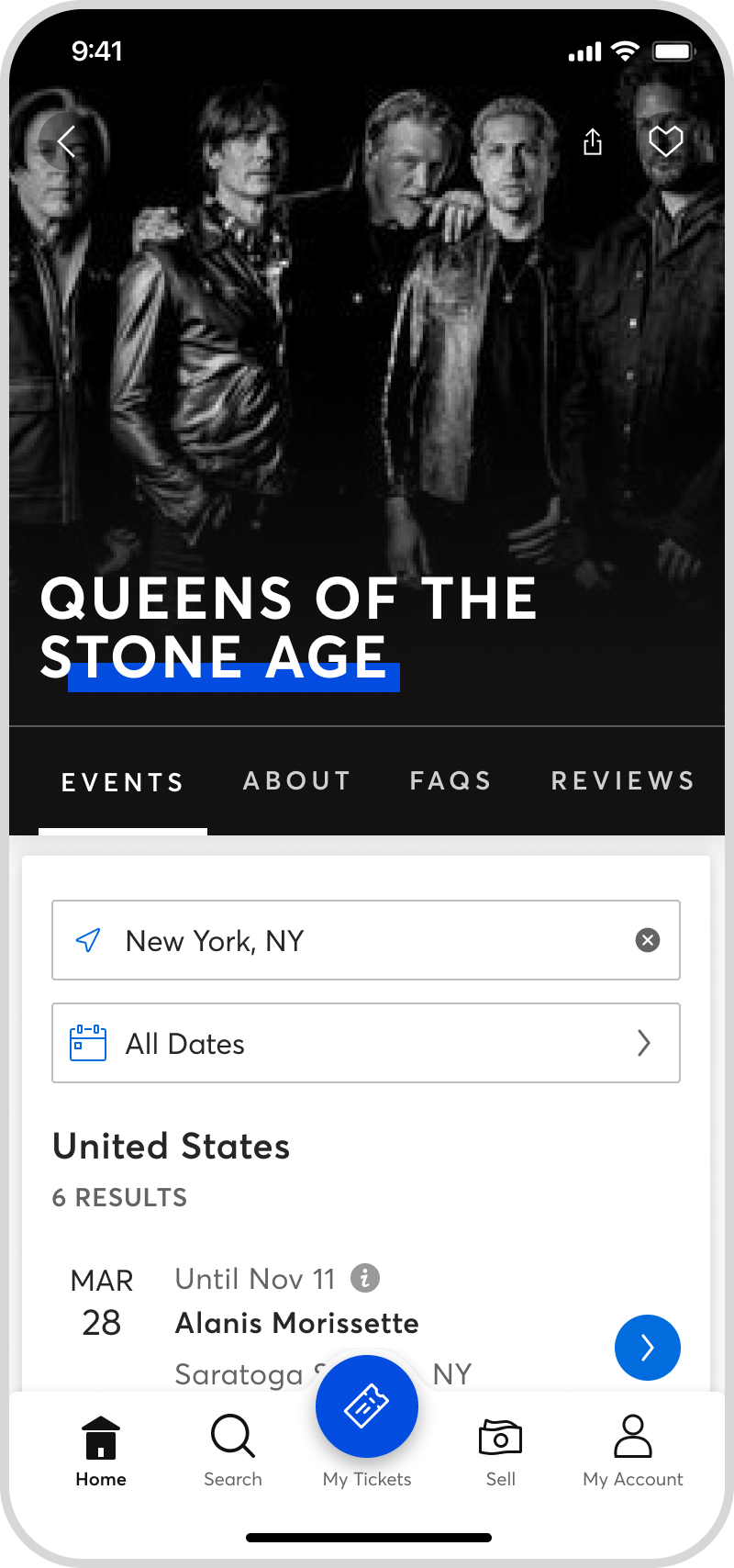Clear the New York, NY location
The height and width of the screenshot is (1568, 734).
pos(648,940)
